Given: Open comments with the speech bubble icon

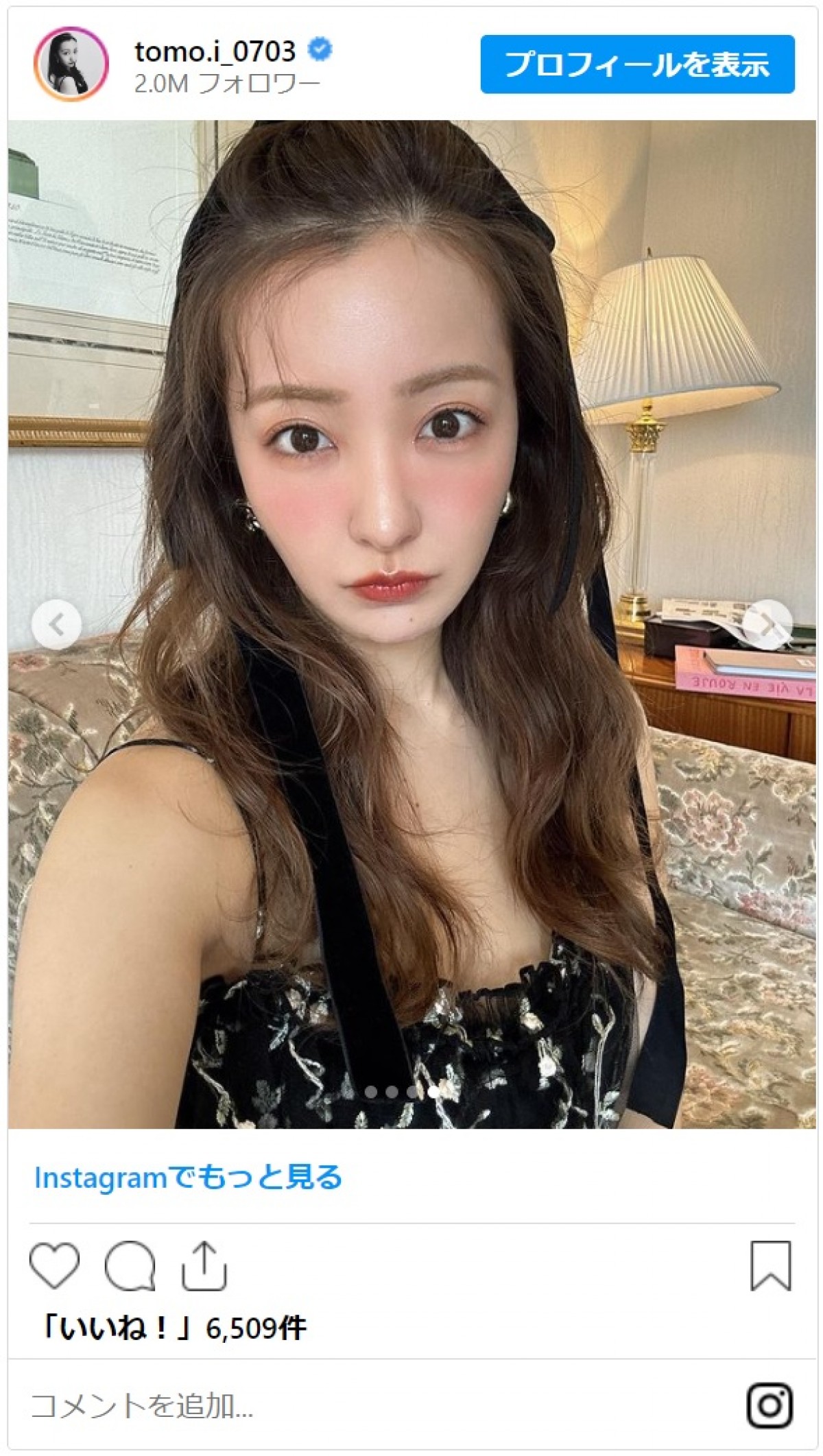Looking at the screenshot, I should click(x=130, y=1265).
